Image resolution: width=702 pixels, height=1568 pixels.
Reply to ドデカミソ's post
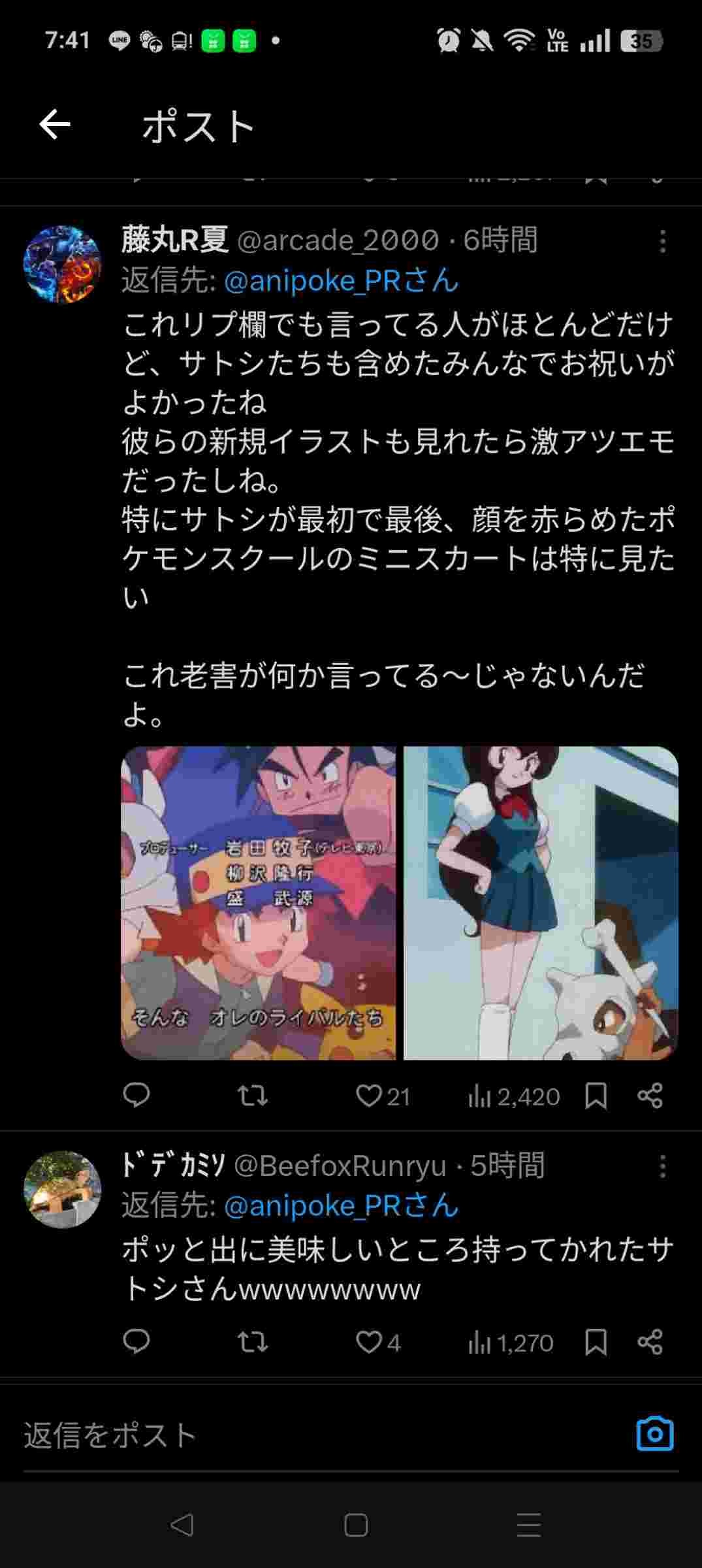click(136, 1342)
